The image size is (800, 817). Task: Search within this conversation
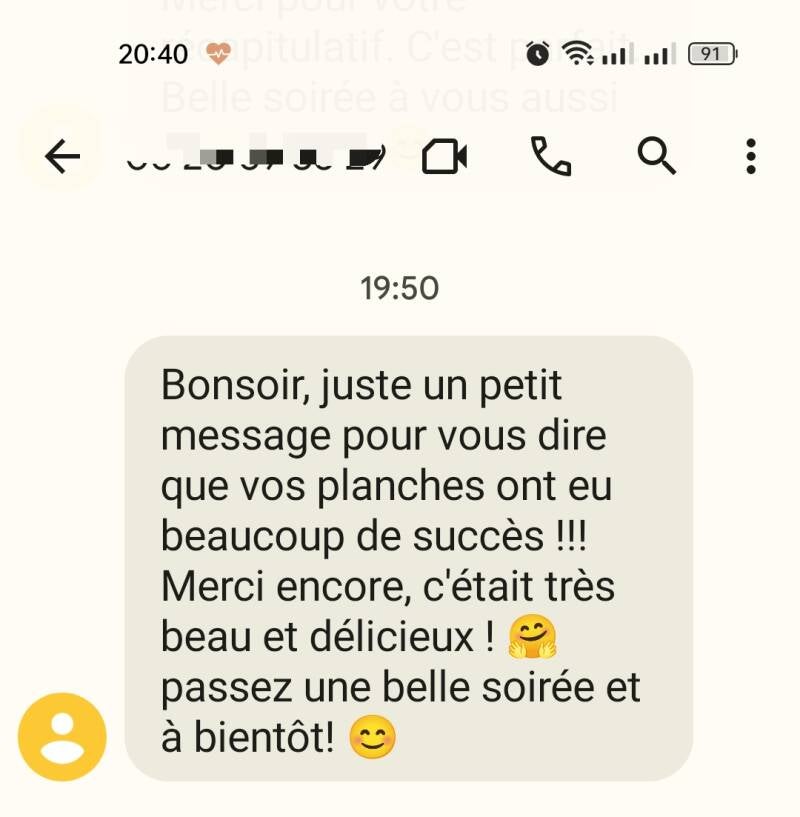(656, 157)
